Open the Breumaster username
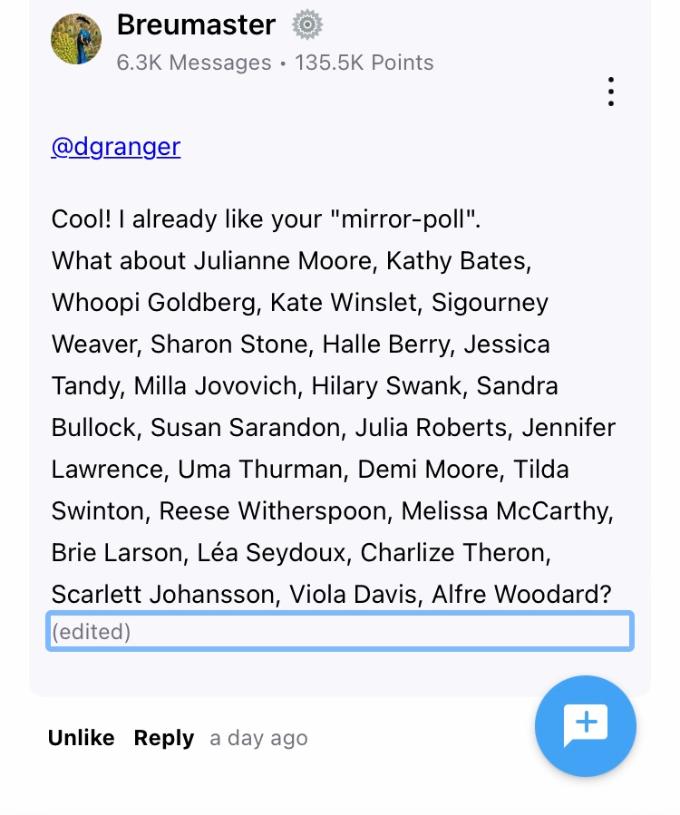Image resolution: width=680 pixels, height=815 pixels. tap(196, 25)
